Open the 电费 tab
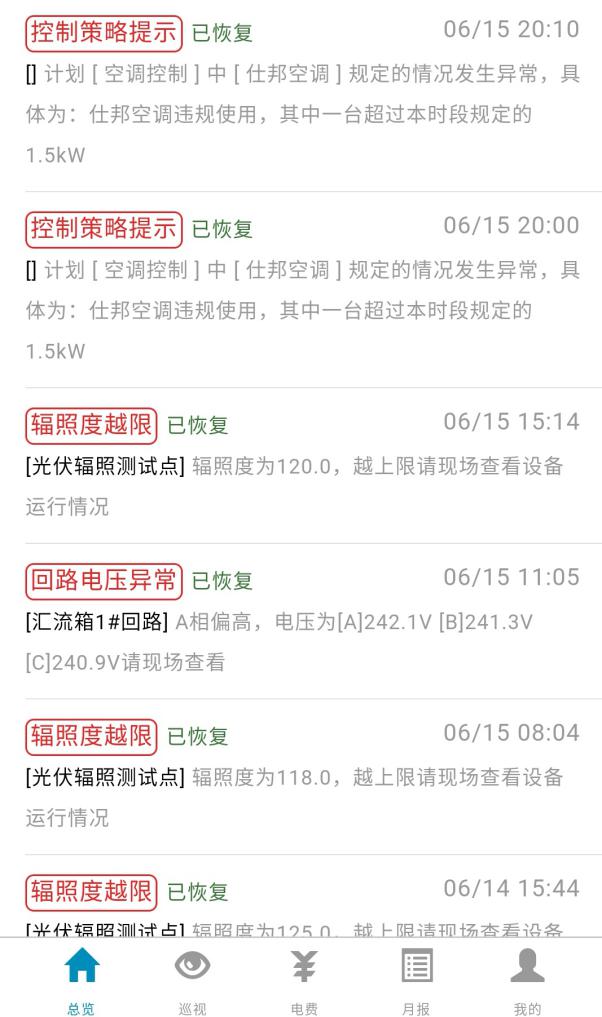 click(x=304, y=978)
